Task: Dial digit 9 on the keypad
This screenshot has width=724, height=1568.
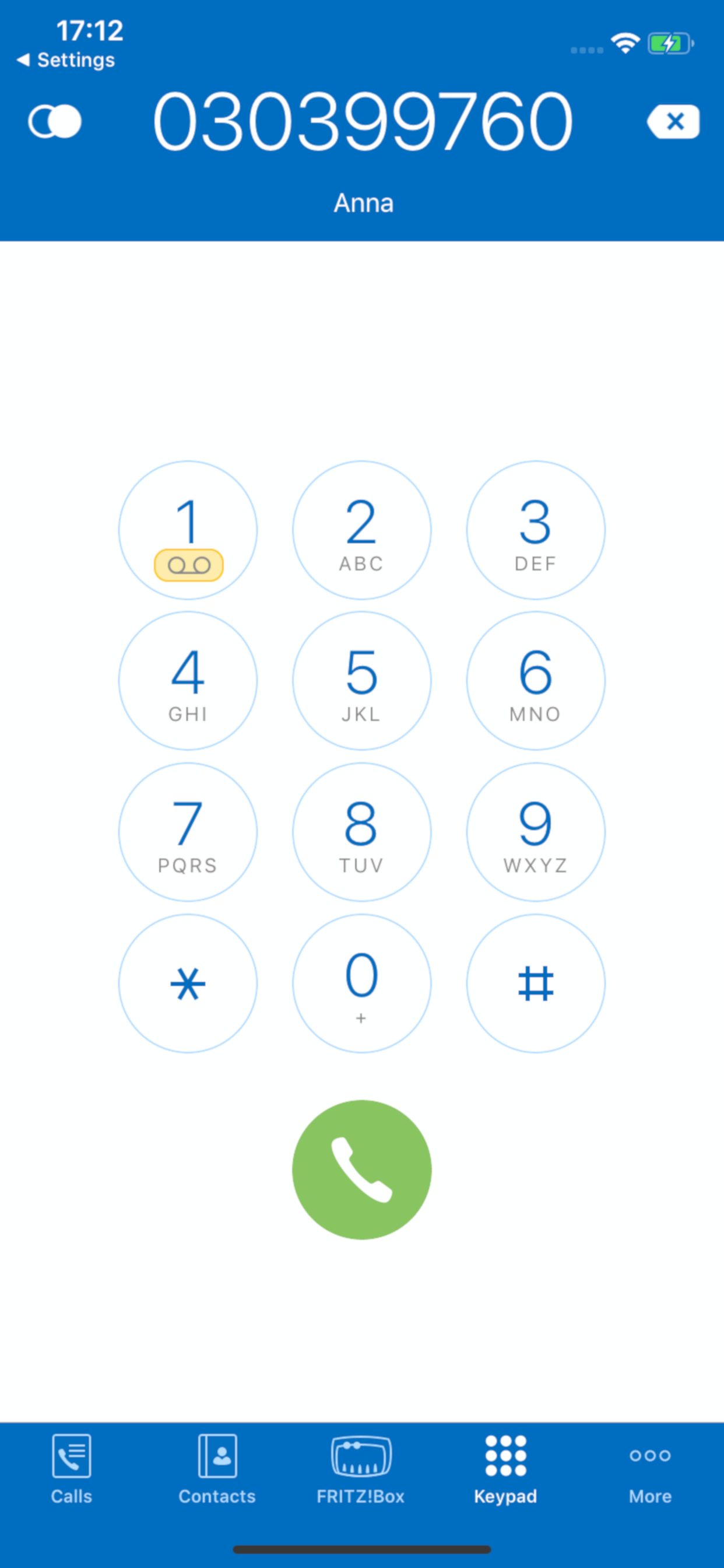Action: (x=535, y=831)
